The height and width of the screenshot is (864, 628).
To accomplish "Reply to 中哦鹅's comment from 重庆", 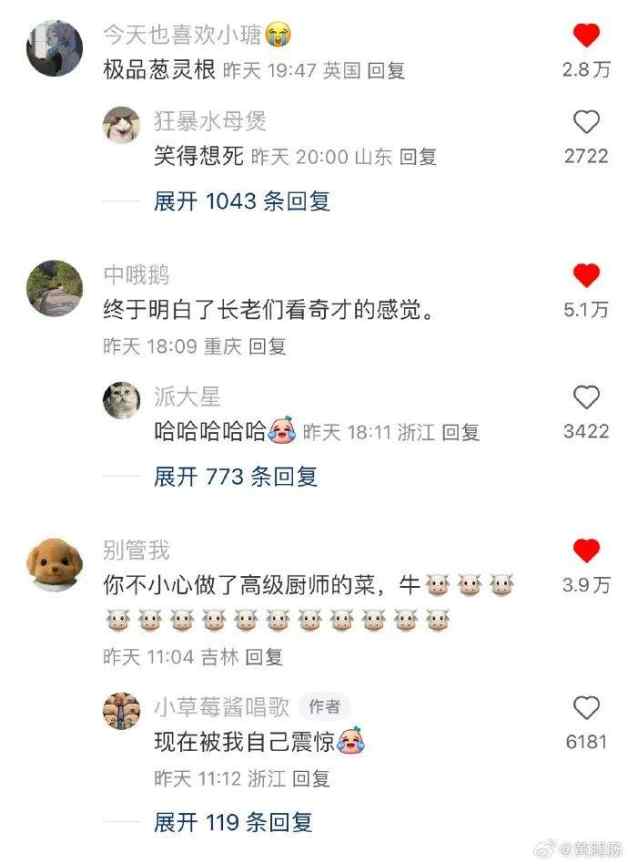I will [267, 347].
